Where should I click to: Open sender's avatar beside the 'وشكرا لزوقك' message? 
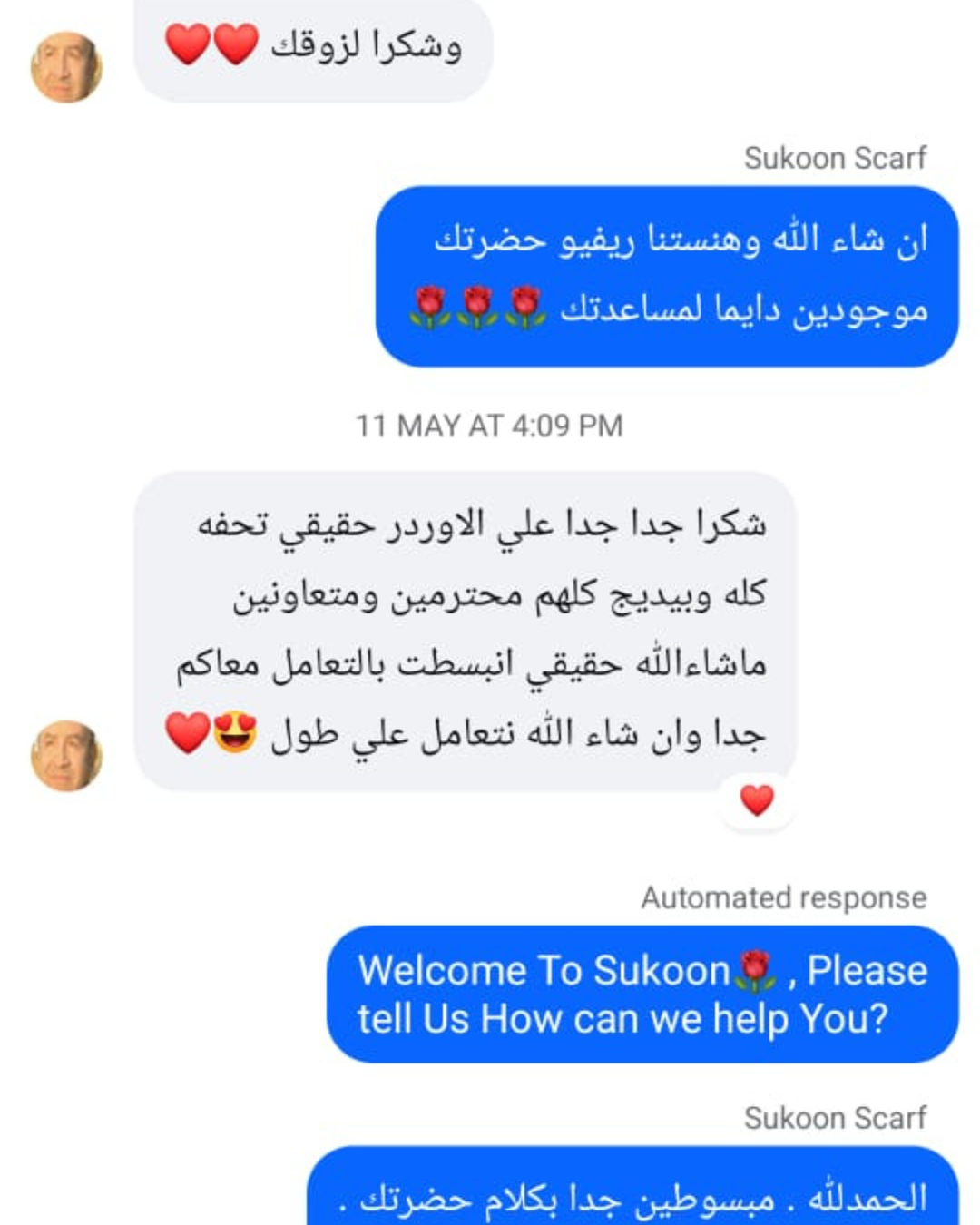[x=66, y=68]
